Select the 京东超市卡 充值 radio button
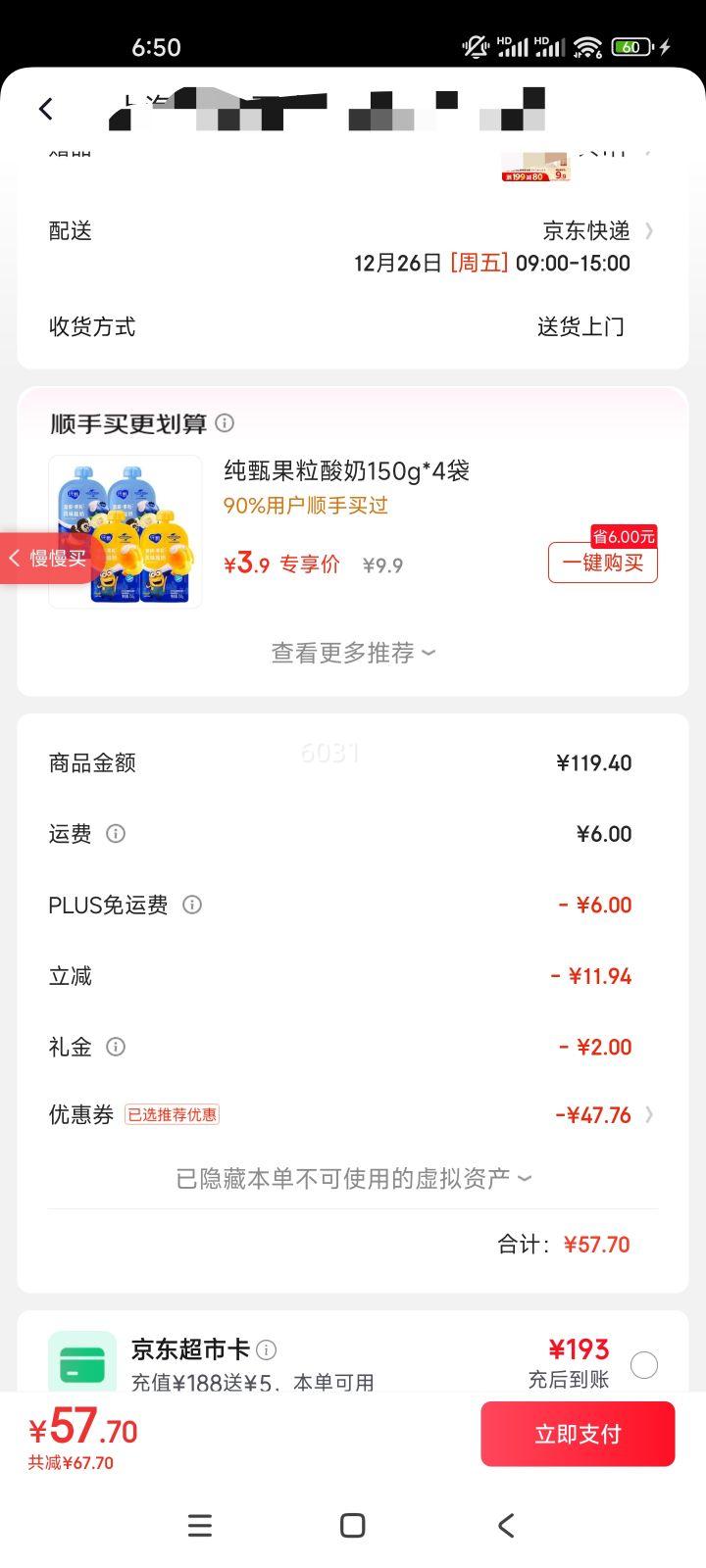 click(643, 1364)
